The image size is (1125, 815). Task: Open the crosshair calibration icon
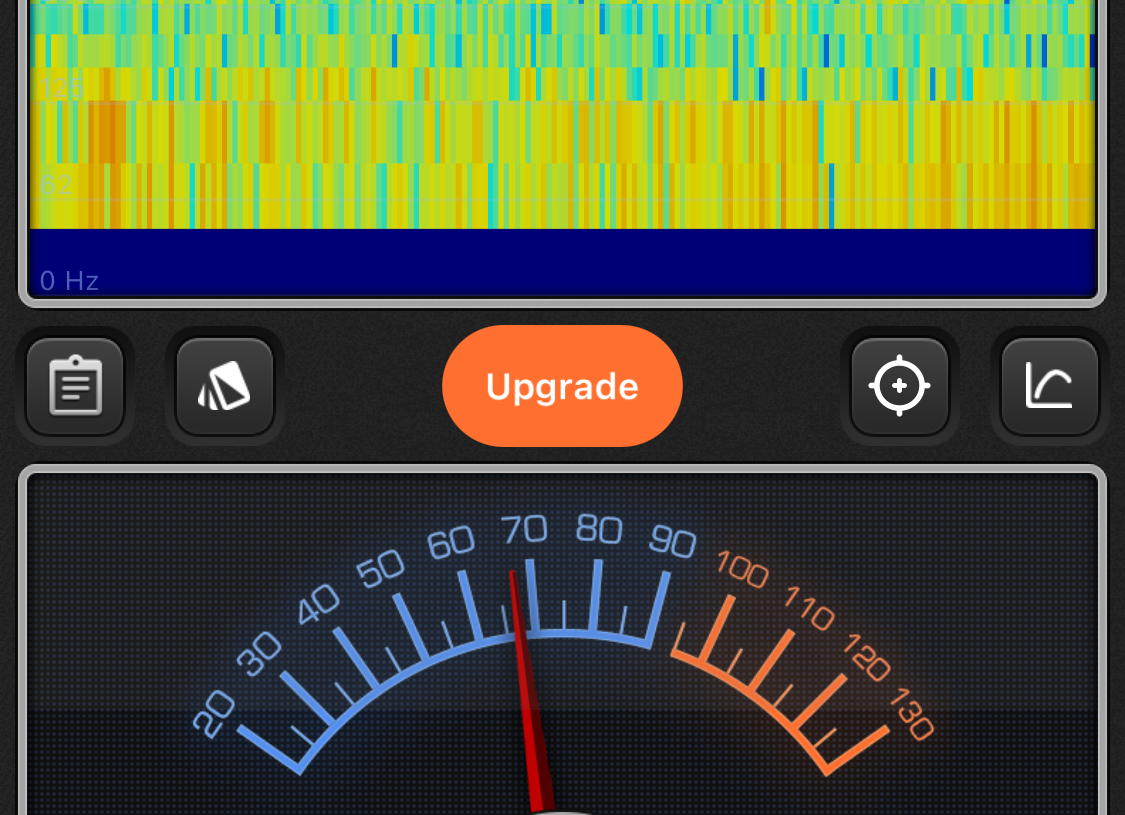click(899, 386)
